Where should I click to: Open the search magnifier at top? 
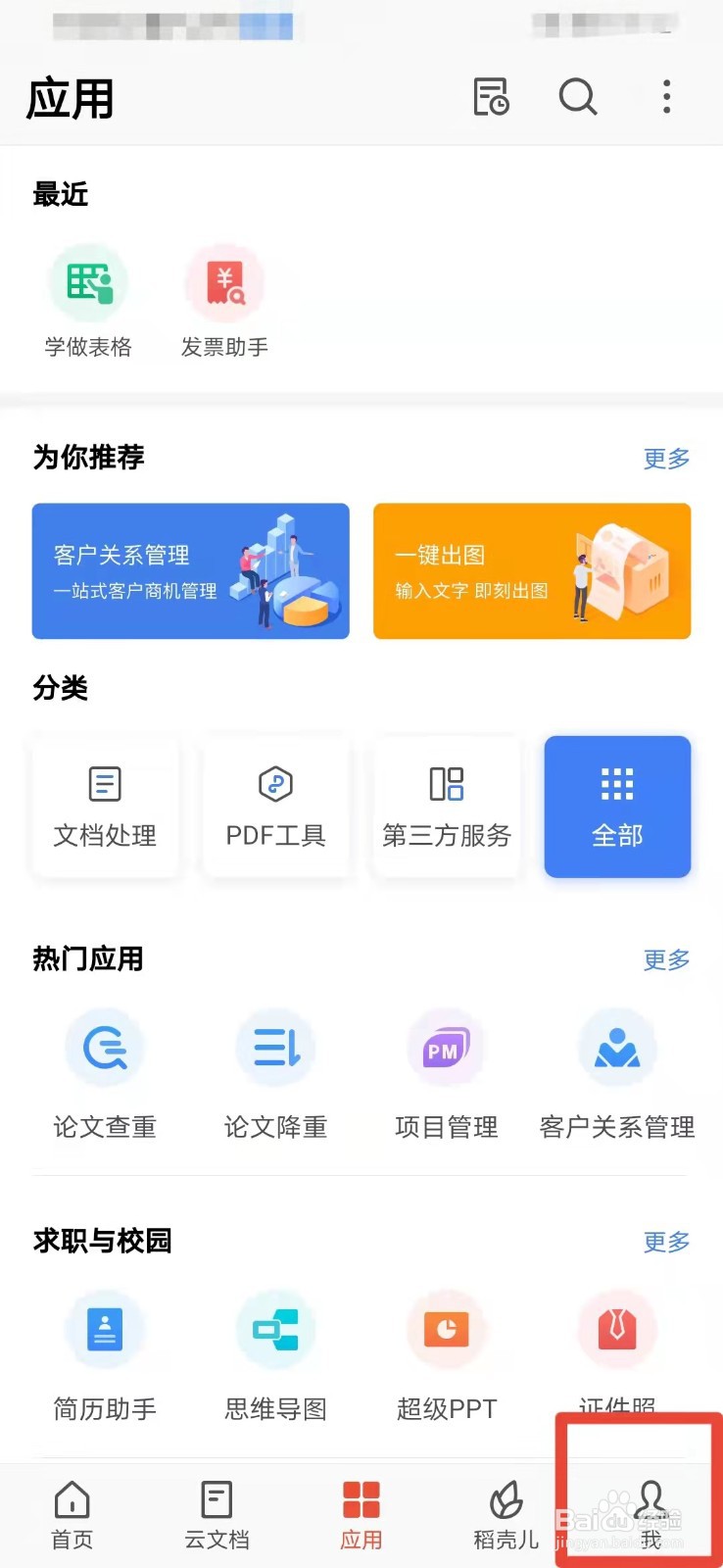coord(578,98)
